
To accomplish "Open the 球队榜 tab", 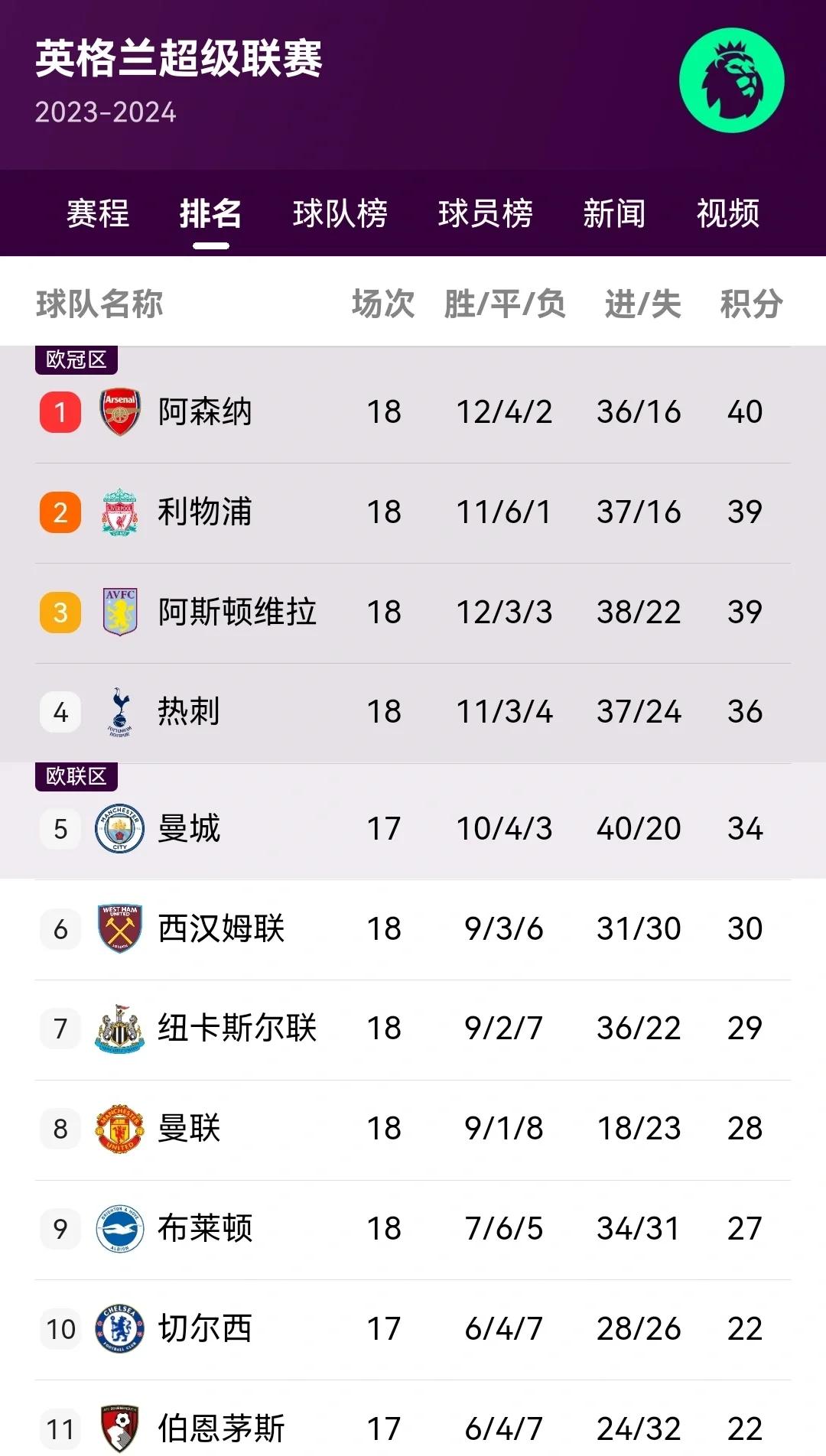I will [x=339, y=216].
